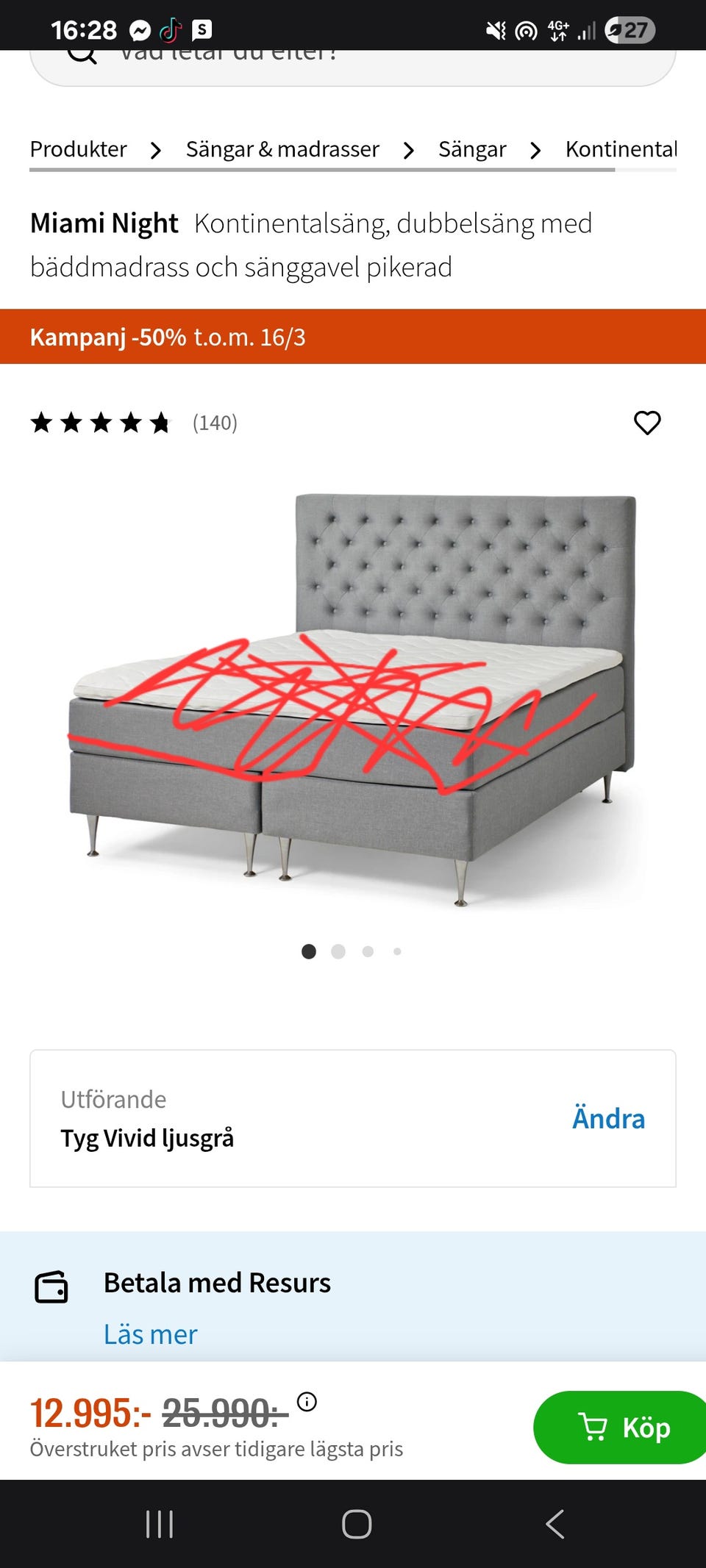Screen dimensions: 706x1568
Task: Tap the chevron after the Sängar breadcrumb
Action: (535, 149)
